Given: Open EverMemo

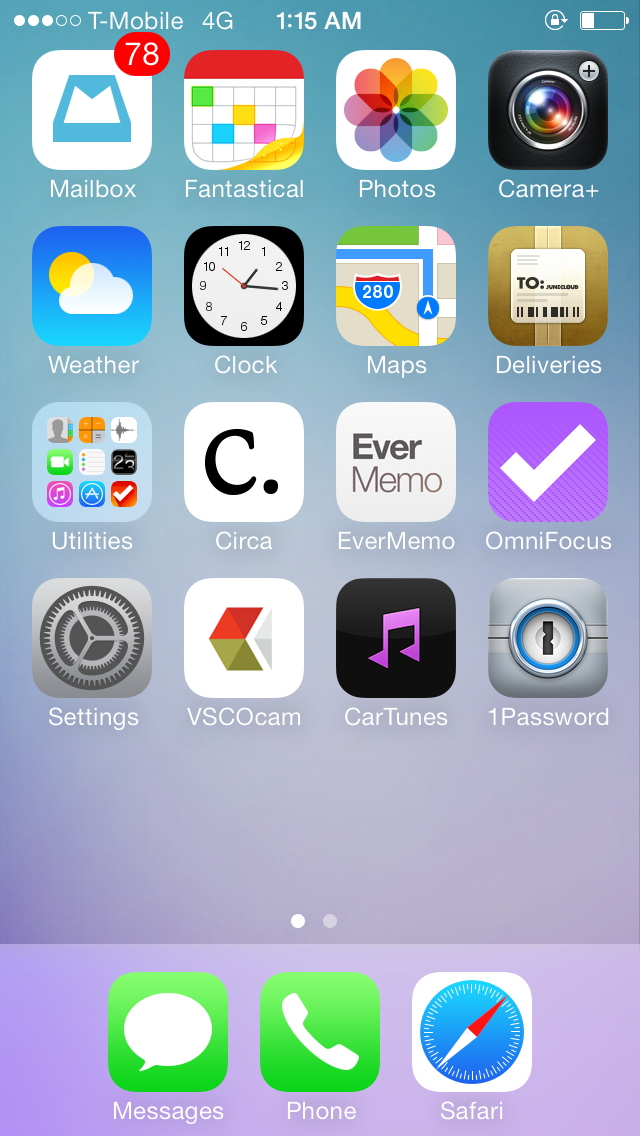Looking at the screenshot, I should 396,462.
